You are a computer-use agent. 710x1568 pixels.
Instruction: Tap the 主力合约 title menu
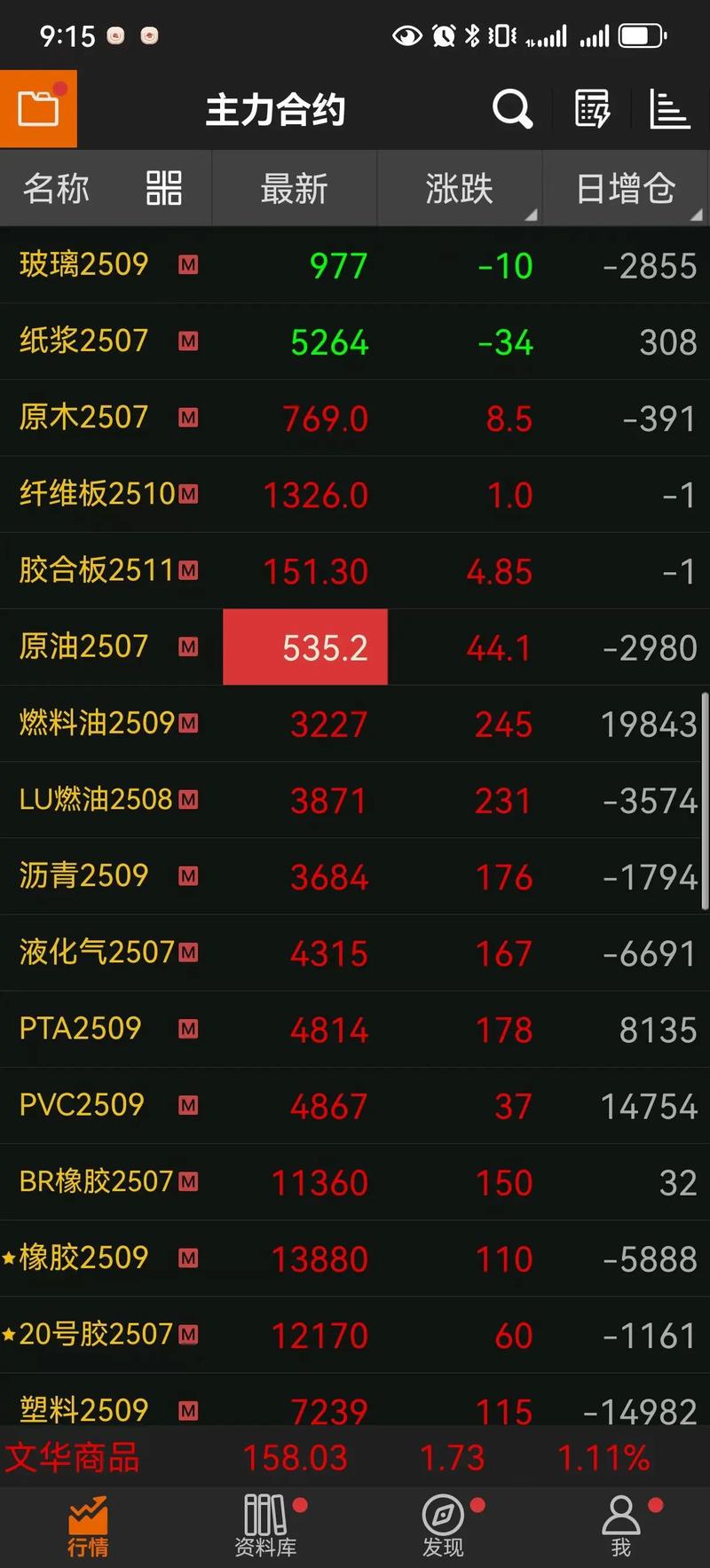pyautogui.click(x=275, y=109)
